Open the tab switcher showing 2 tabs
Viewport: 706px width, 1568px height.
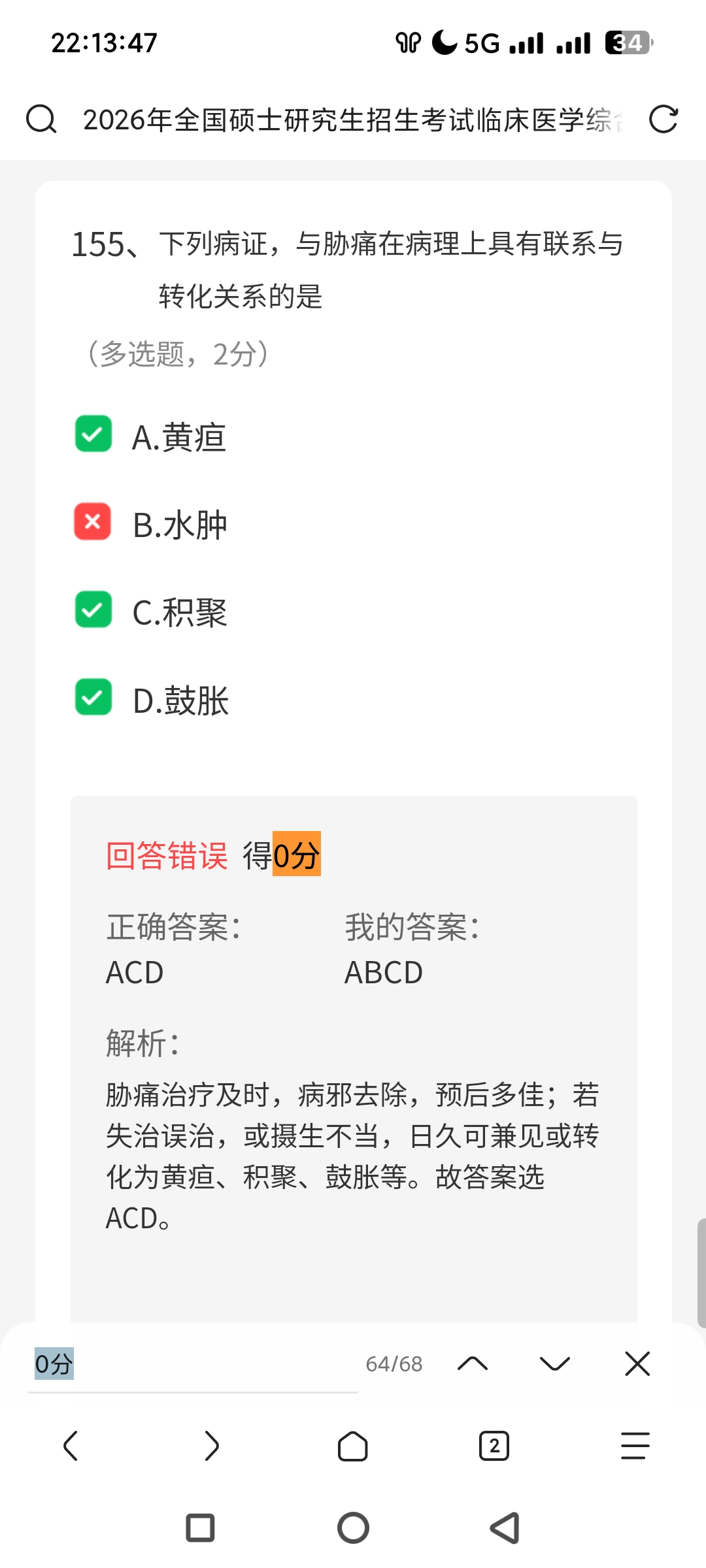(494, 1446)
